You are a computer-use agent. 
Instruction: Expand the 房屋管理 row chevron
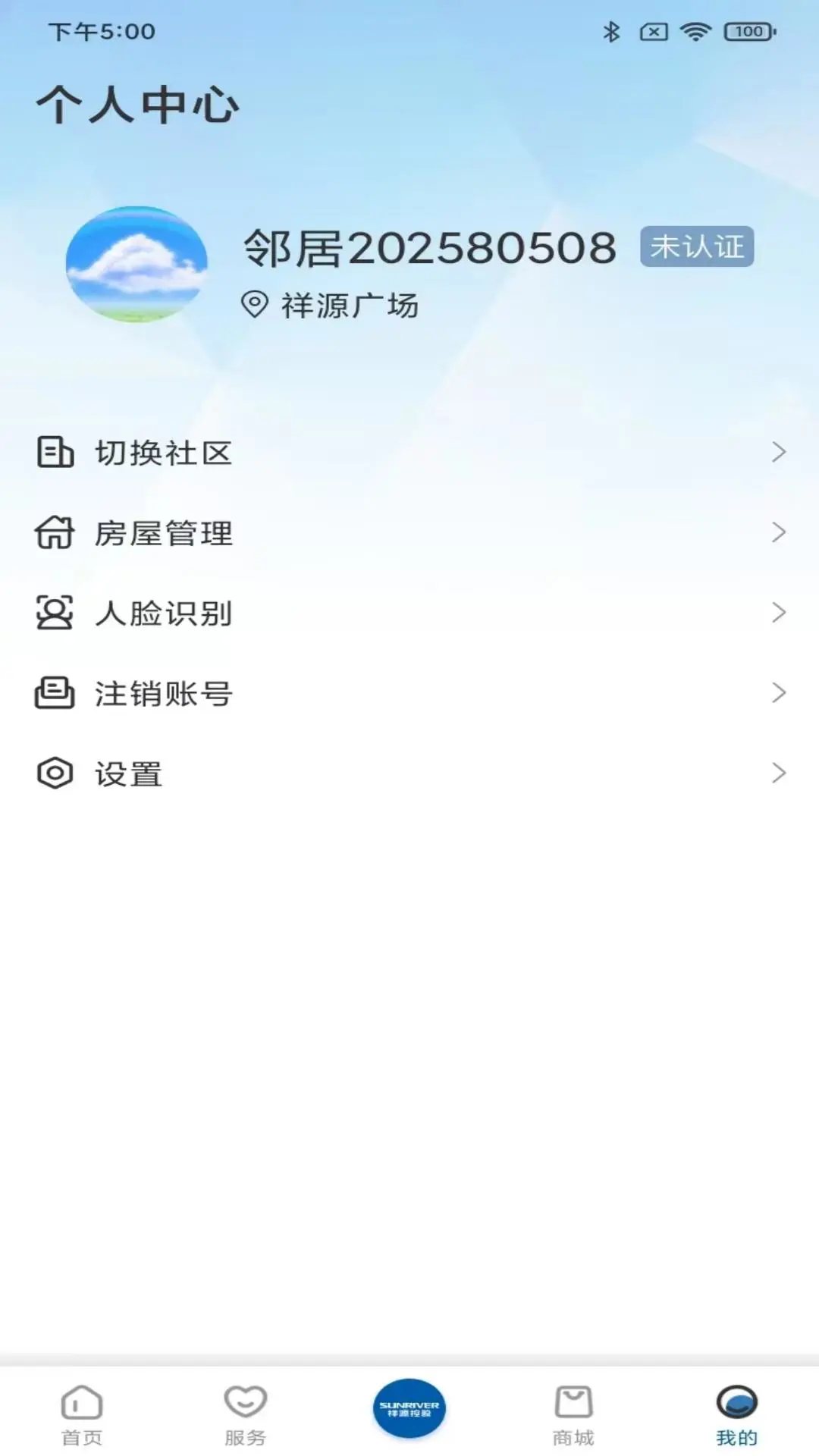pyautogui.click(x=779, y=533)
